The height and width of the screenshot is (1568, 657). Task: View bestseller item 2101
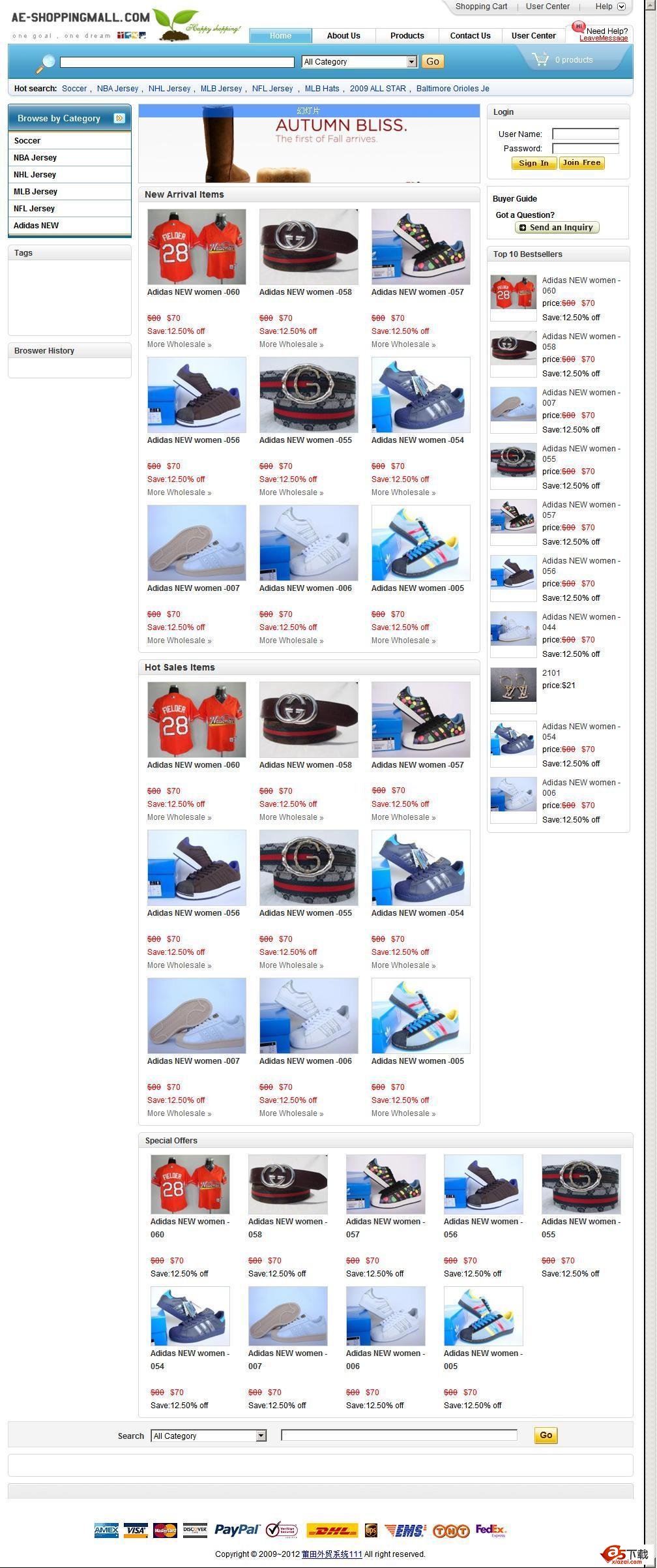click(x=551, y=673)
